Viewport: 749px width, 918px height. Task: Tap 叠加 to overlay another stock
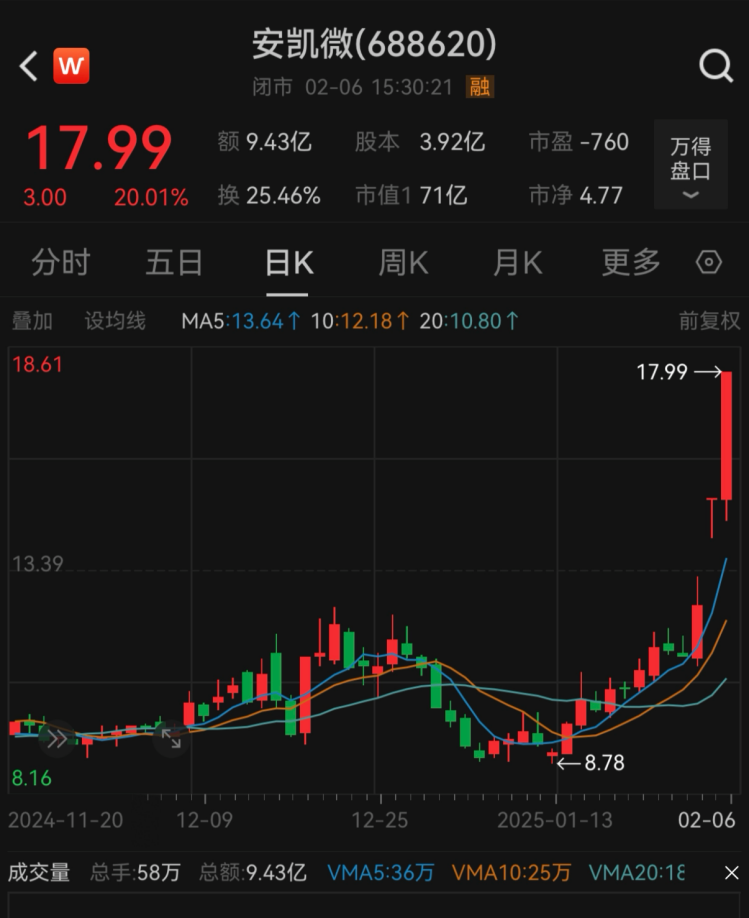click(32, 321)
